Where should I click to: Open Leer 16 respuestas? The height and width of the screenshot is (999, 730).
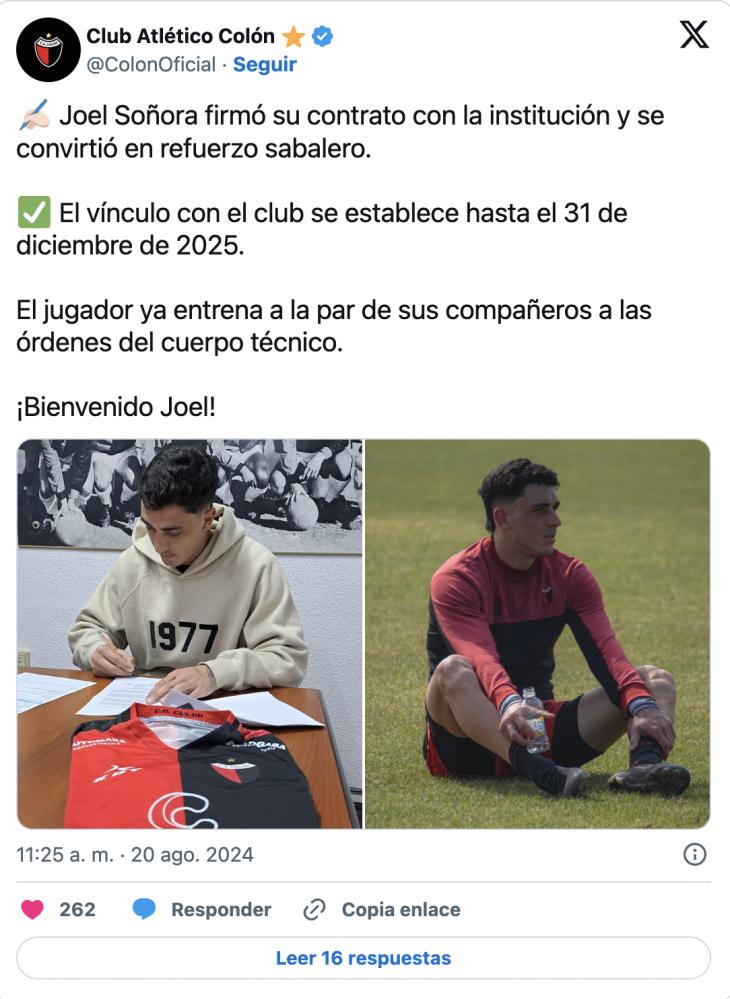tap(363, 958)
